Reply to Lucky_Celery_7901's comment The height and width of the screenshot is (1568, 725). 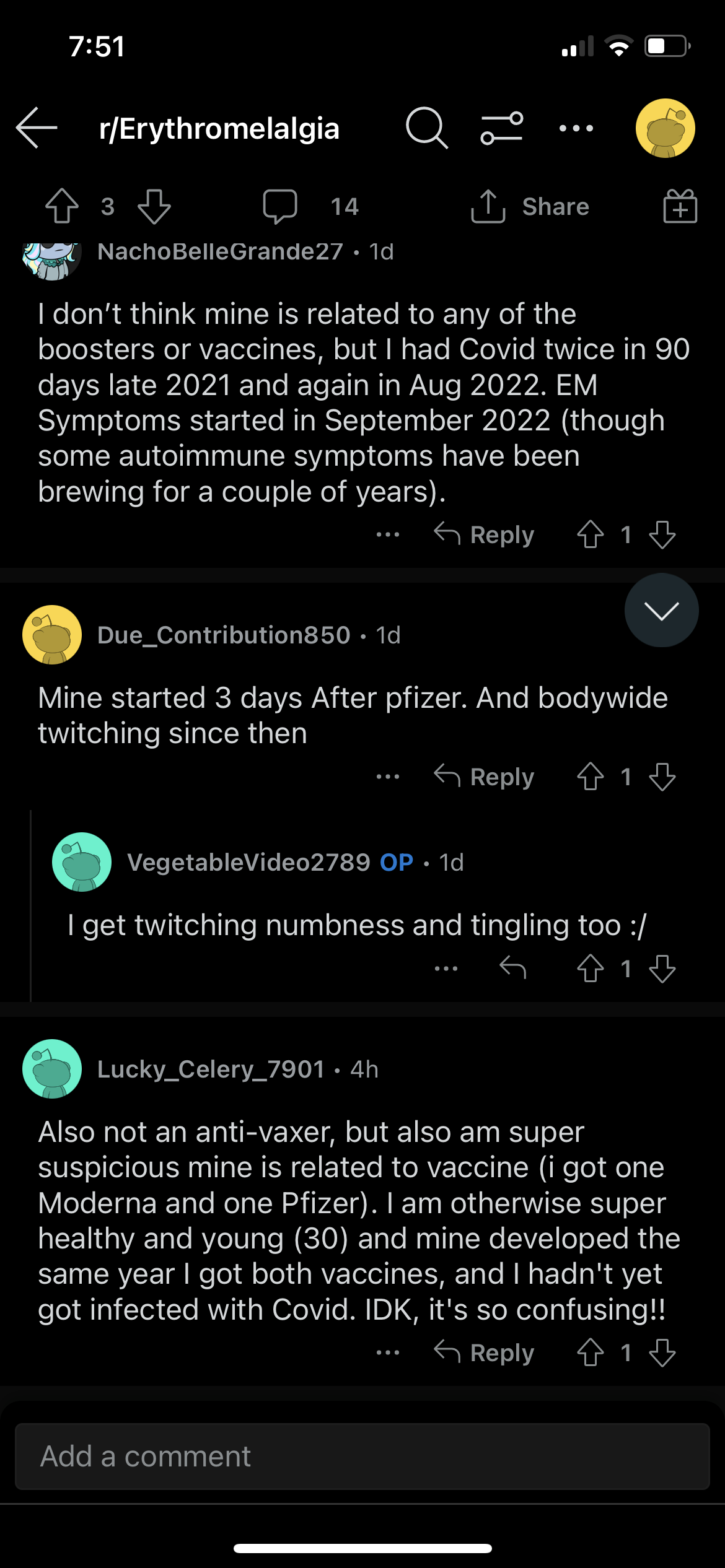(483, 1352)
